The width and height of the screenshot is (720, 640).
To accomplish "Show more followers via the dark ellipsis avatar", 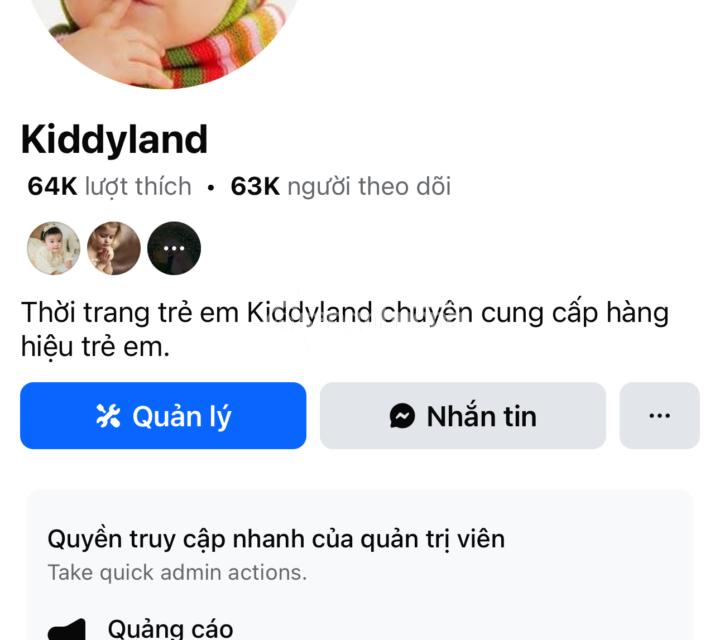I will click(174, 249).
